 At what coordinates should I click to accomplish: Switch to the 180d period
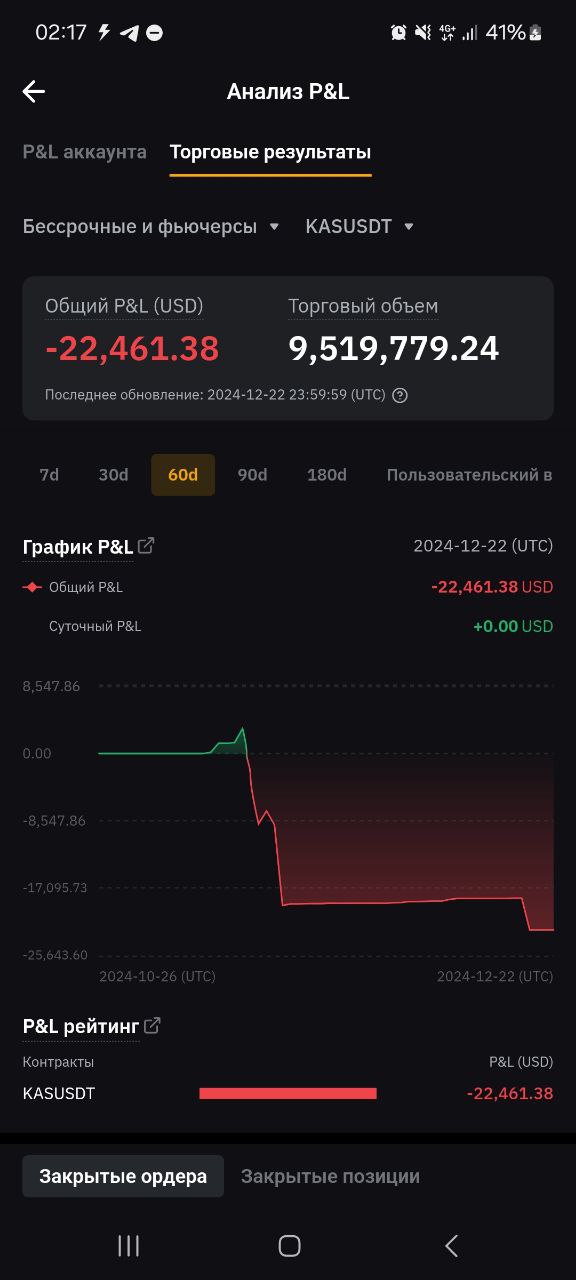click(x=327, y=475)
